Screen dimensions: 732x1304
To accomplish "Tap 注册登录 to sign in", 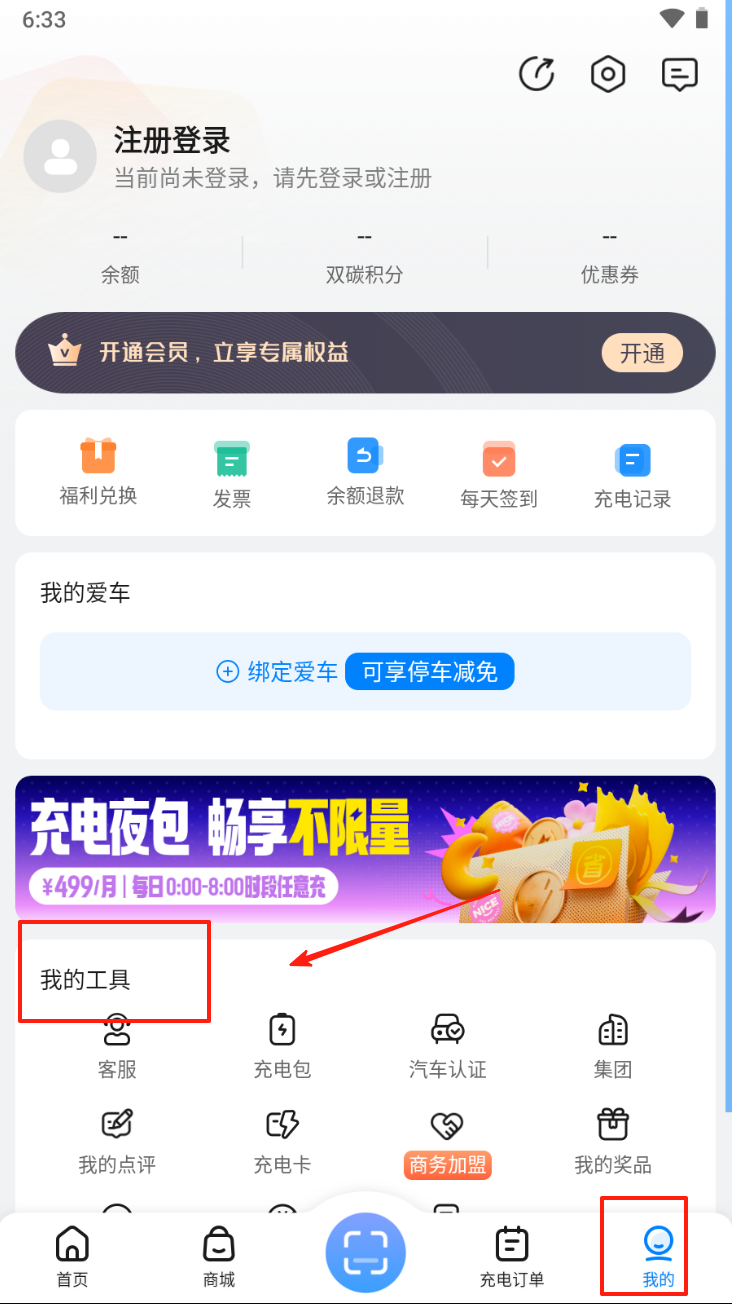I will coord(172,141).
